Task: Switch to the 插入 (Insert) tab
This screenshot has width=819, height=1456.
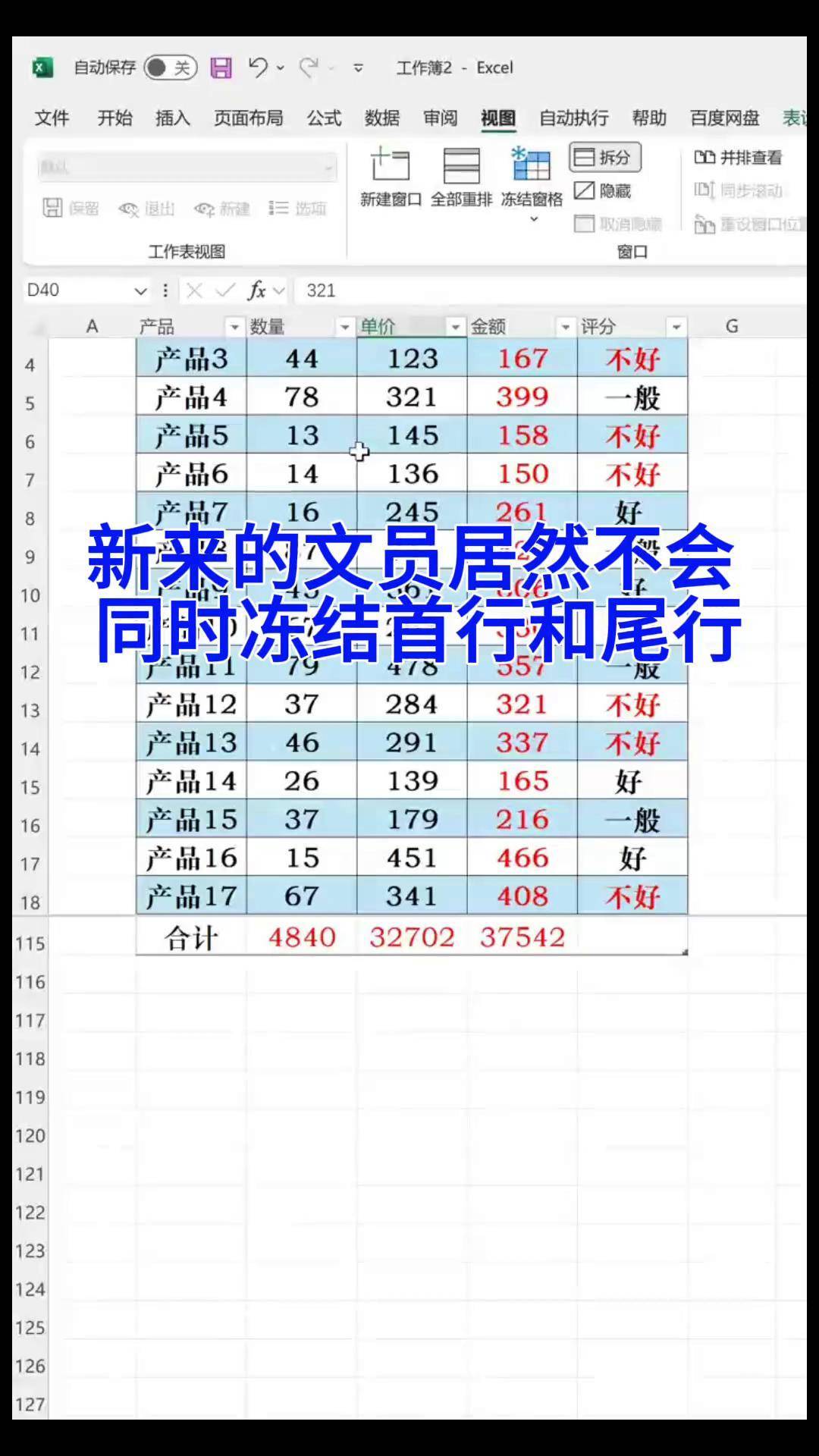Action: click(x=172, y=118)
